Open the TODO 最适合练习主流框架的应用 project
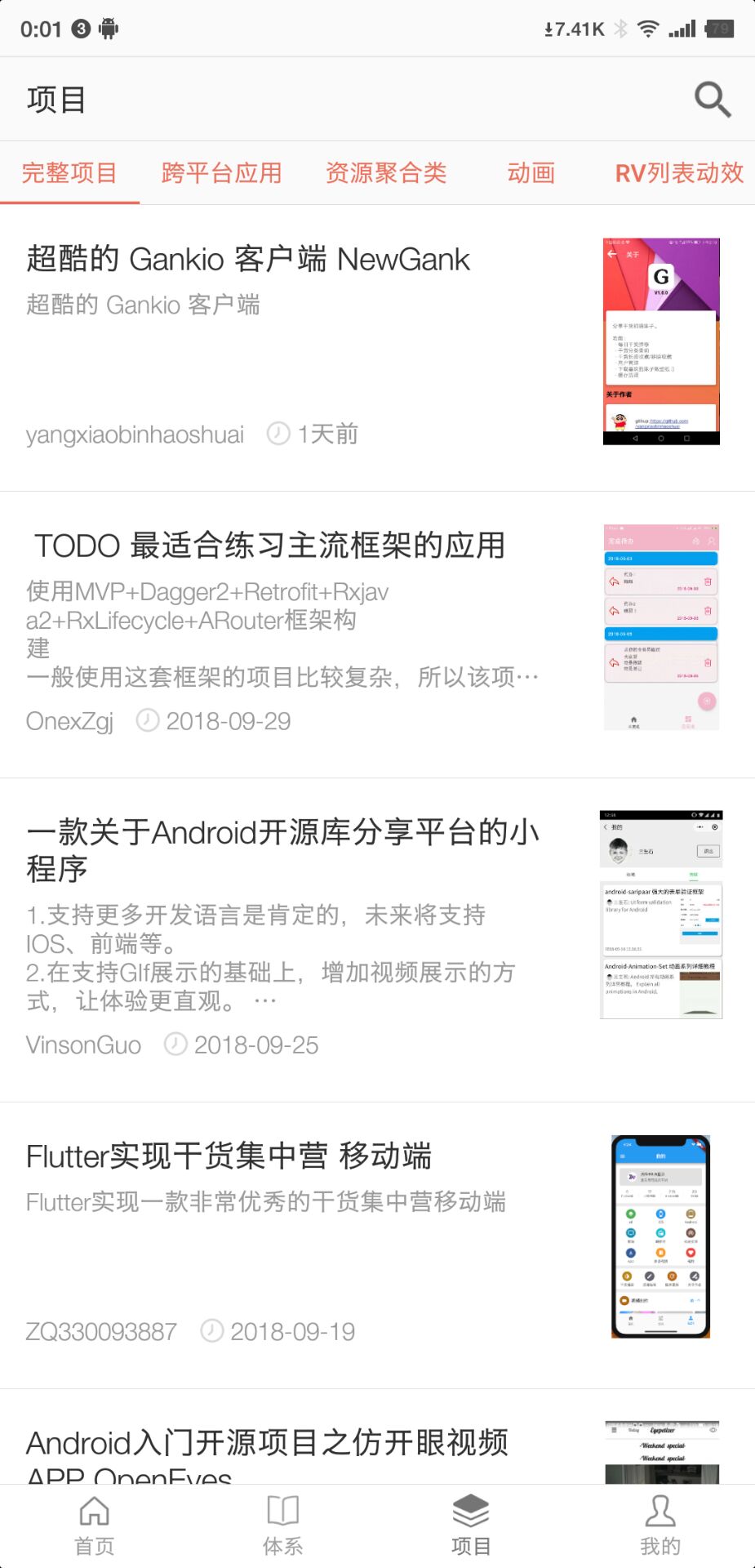The height and width of the screenshot is (1568, 755). (377, 635)
